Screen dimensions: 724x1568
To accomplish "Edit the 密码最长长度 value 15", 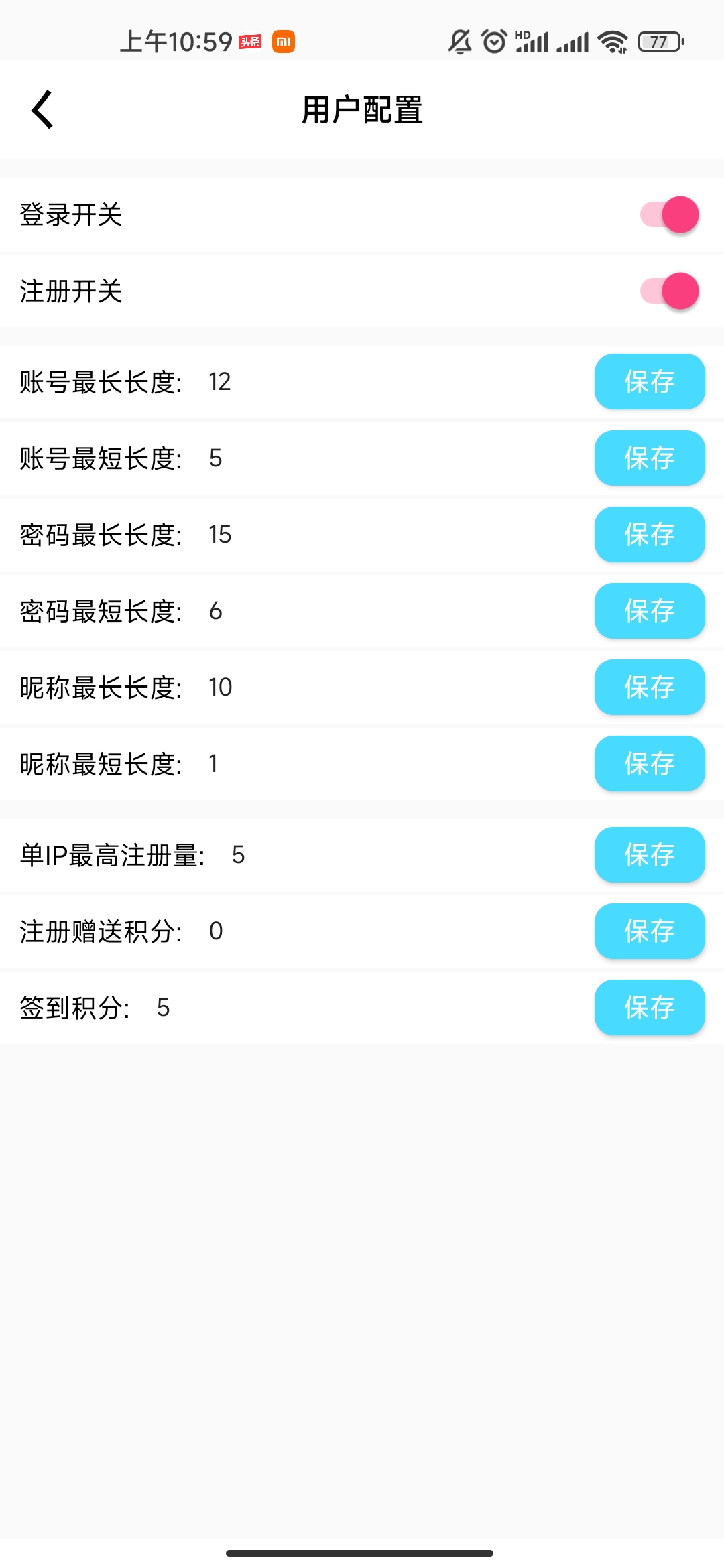I will point(220,535).
